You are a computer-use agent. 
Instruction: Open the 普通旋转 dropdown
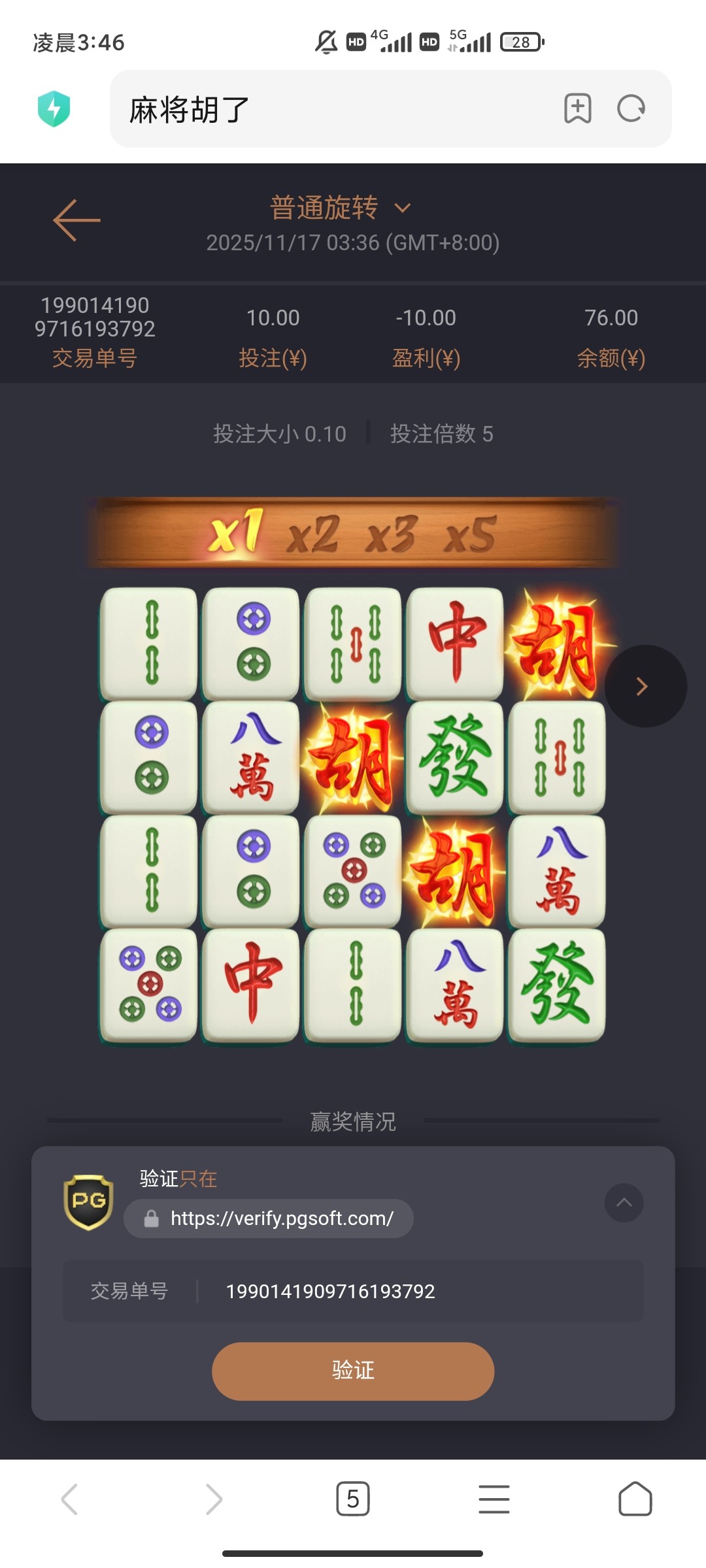[x=340, y=208]
